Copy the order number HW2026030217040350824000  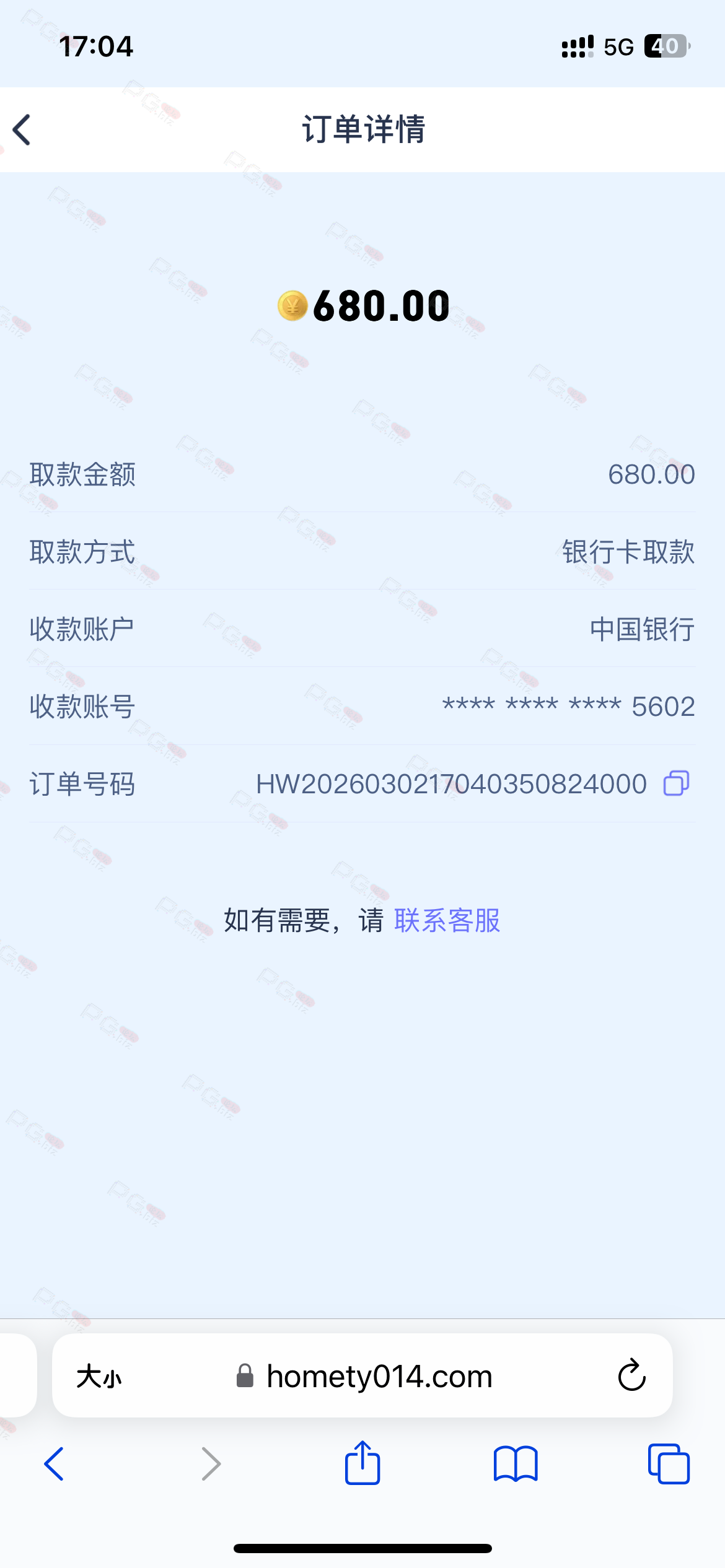coord(676,783)
